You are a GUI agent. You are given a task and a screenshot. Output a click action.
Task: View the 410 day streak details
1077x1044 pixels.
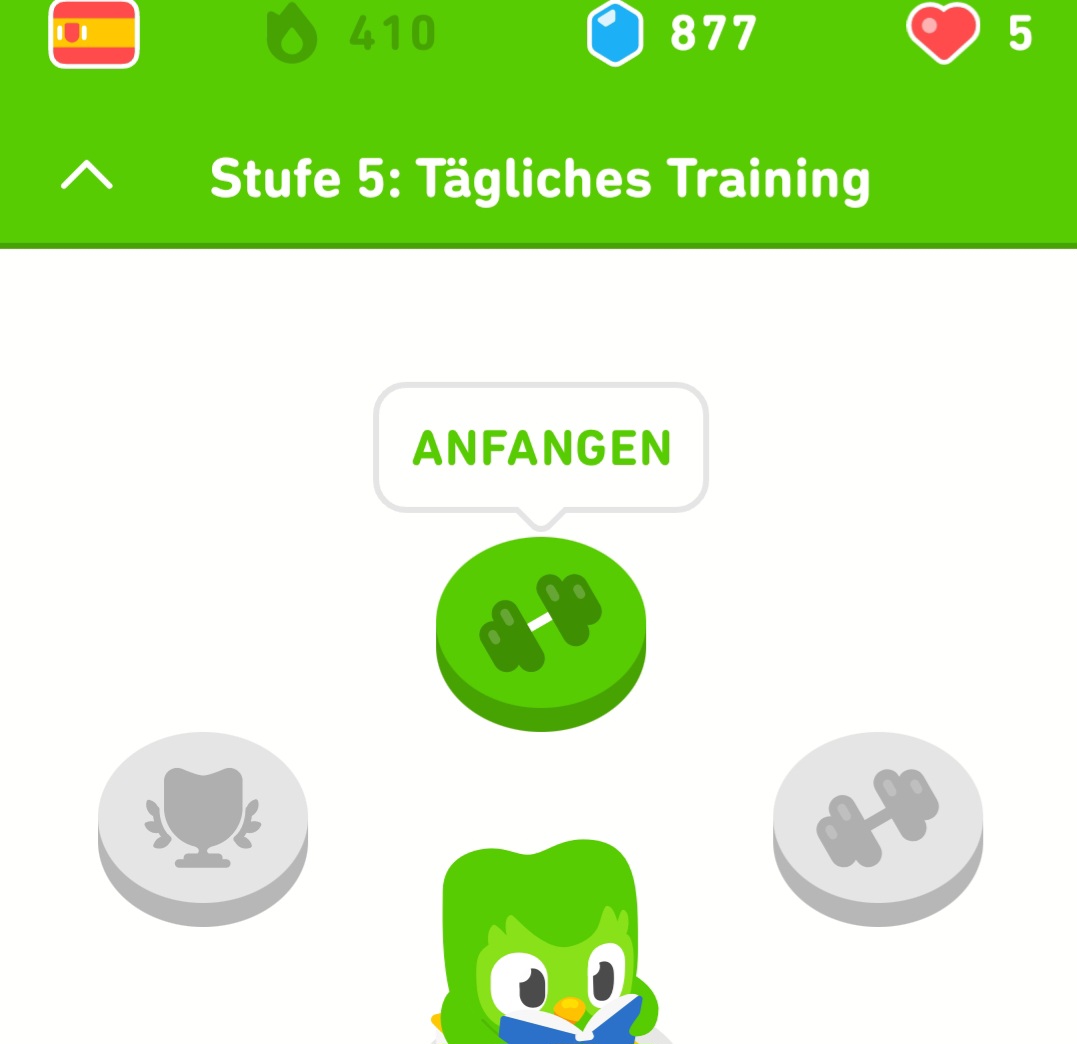[x=350, y=34]
